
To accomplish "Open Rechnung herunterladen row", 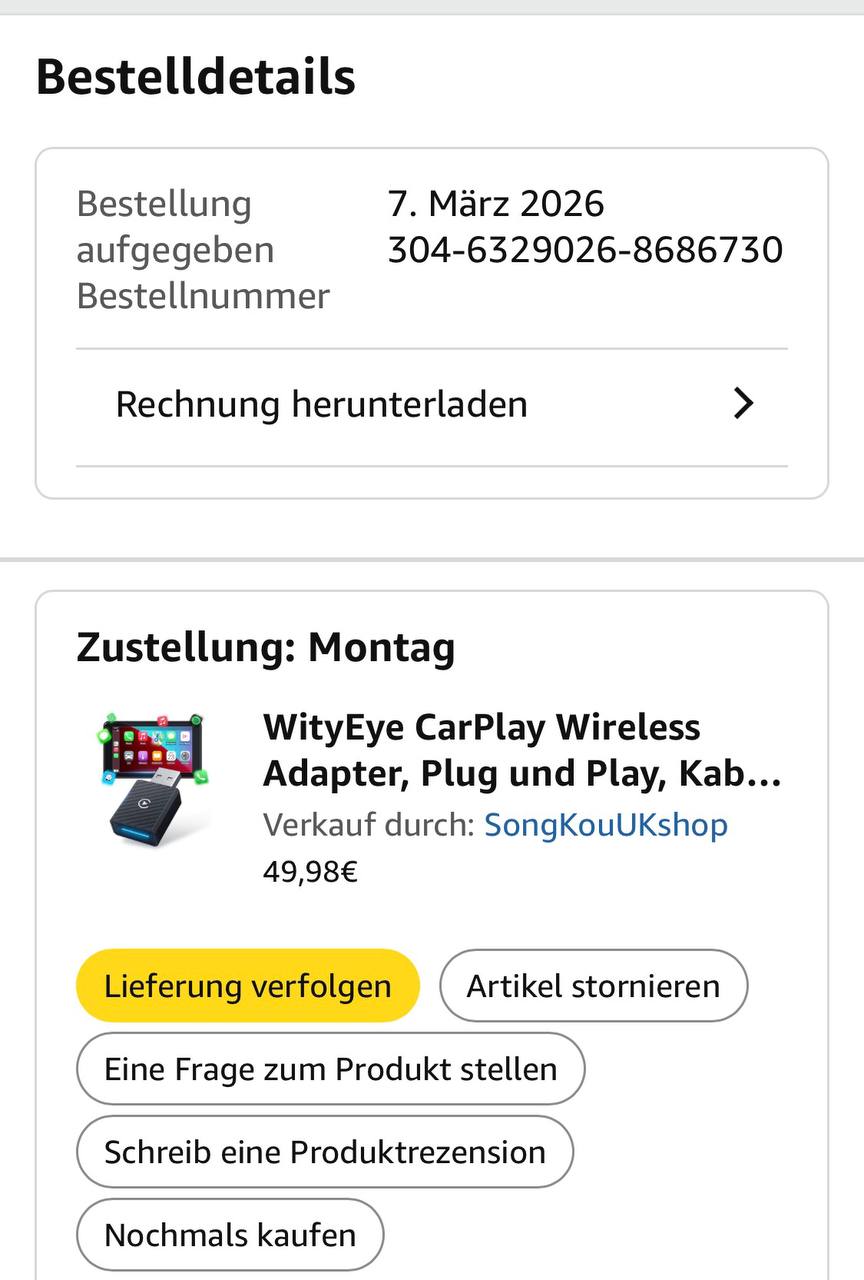I will pos(431,405).
